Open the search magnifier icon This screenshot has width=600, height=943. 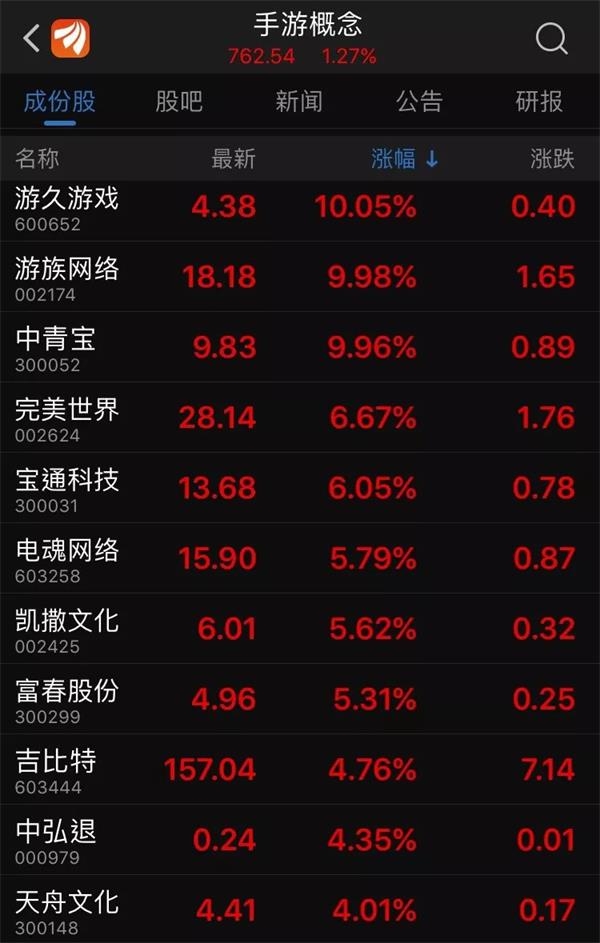point(551,39)
